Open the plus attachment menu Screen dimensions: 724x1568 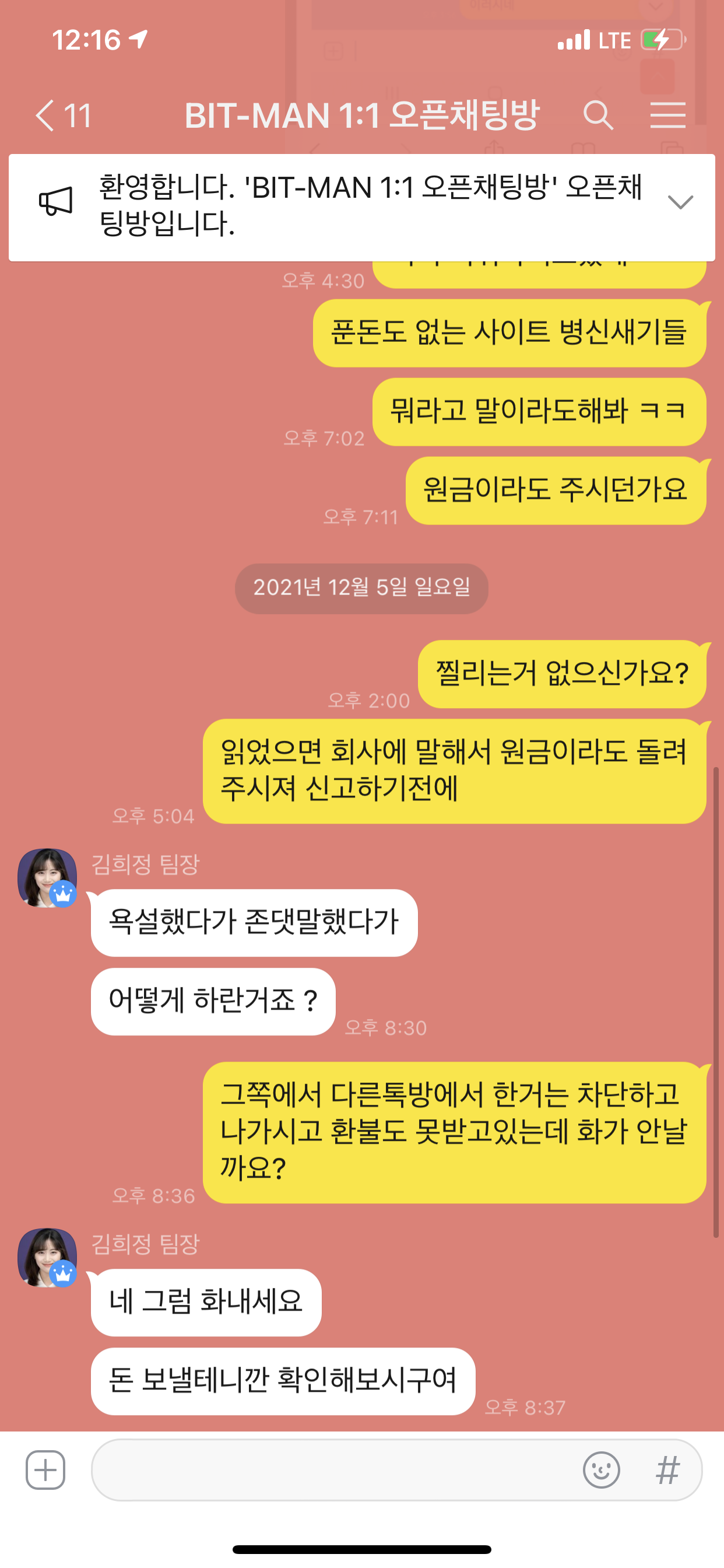point(45,1469)
